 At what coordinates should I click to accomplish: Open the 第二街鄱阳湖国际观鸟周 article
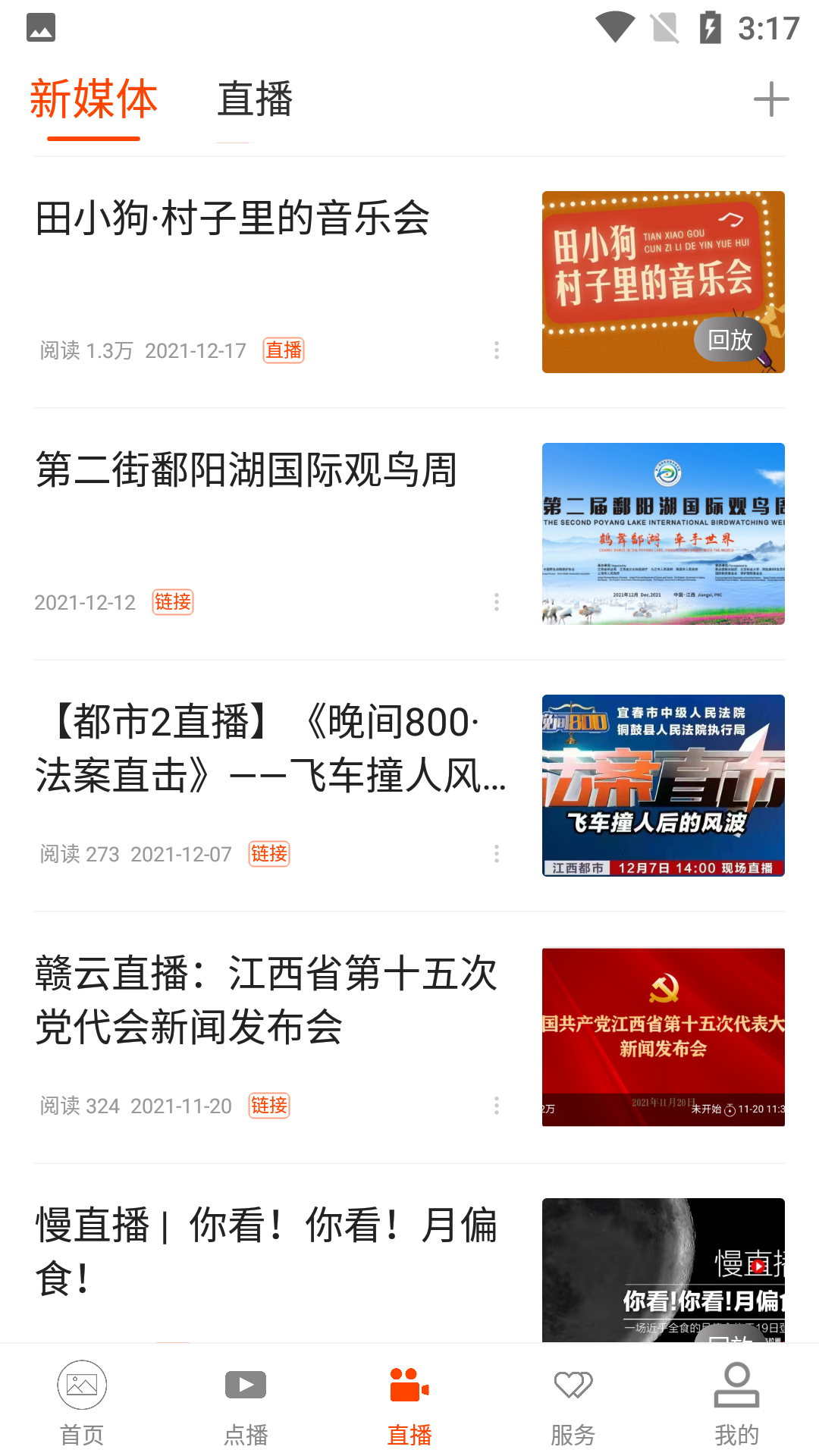pos(246,470)
